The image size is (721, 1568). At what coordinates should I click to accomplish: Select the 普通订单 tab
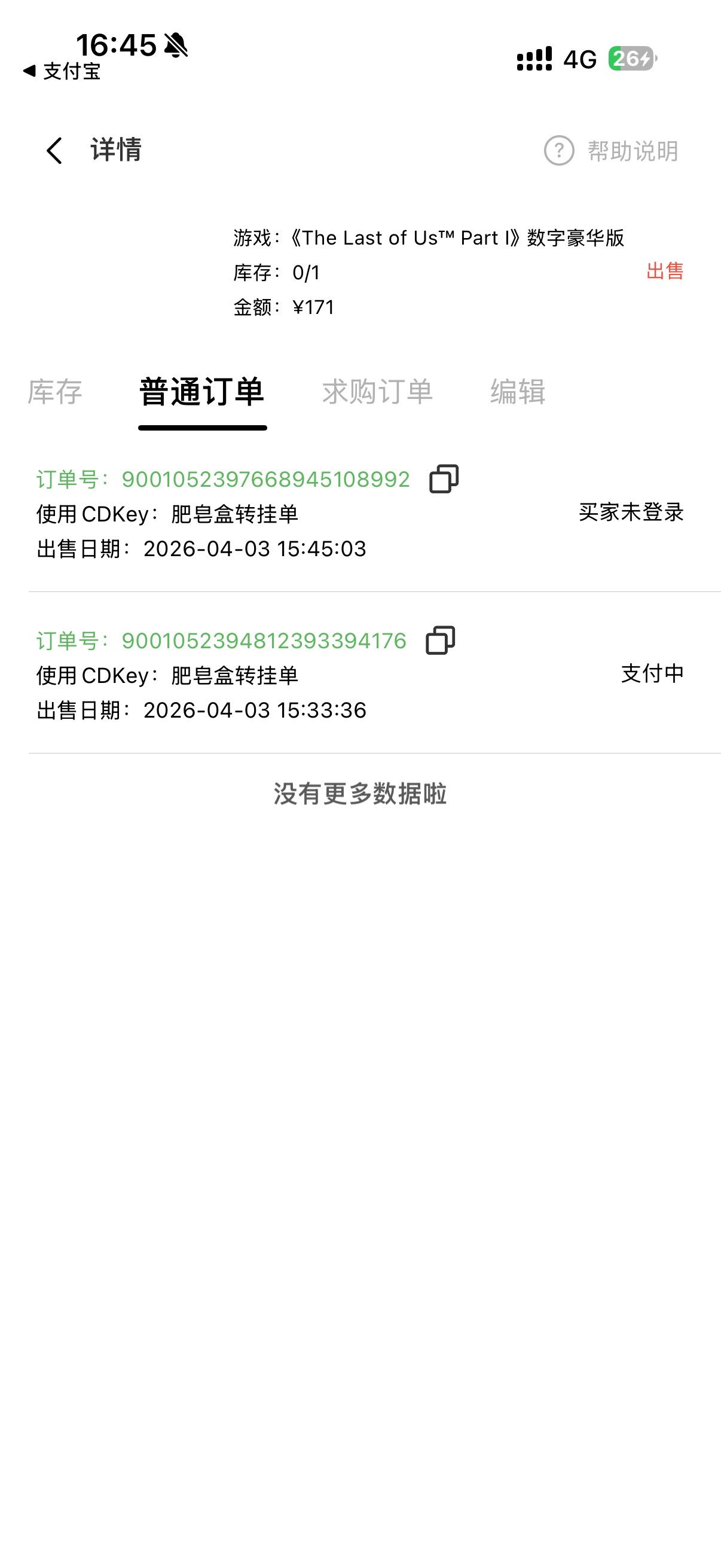[202, 391]
